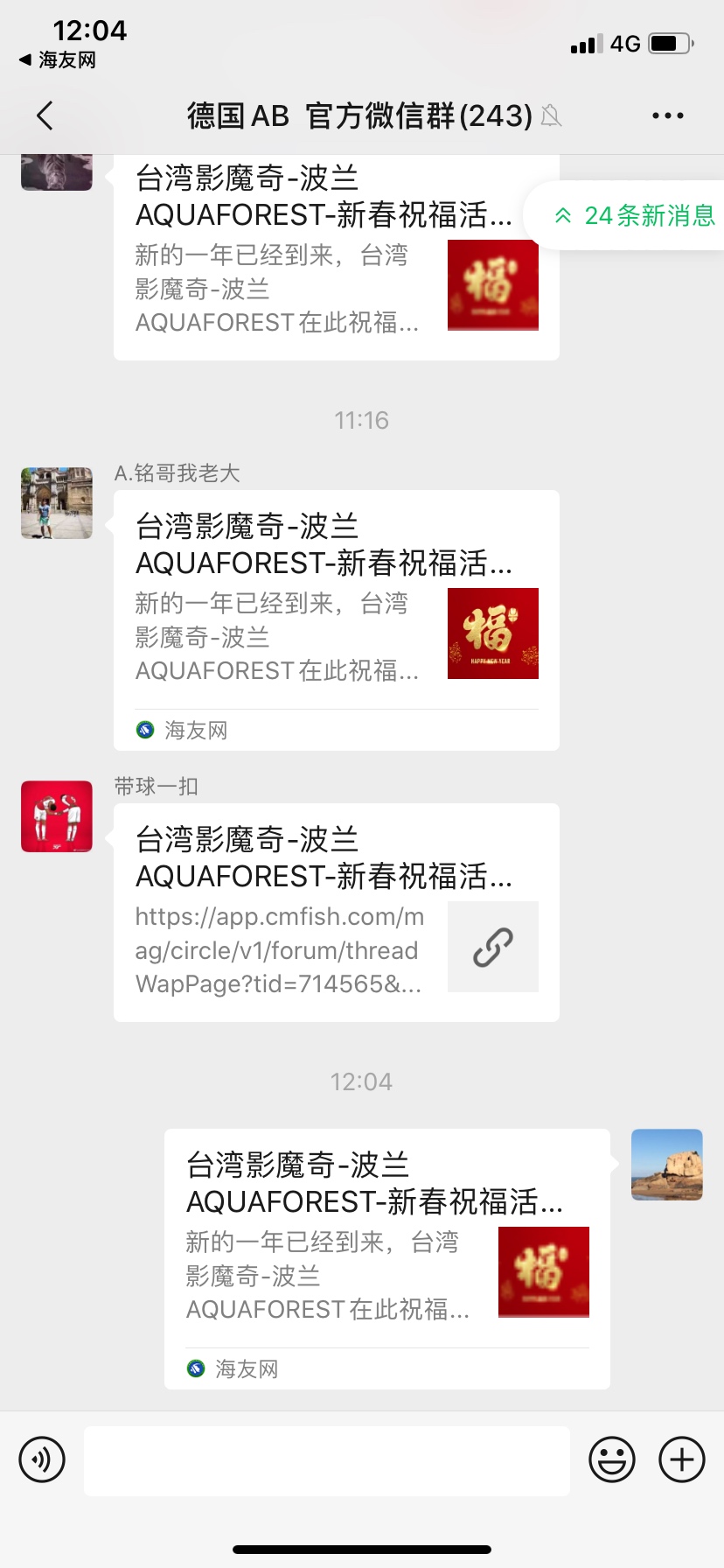The width and height of the screenshot is (724, 1568).
Task: Open the plus attachments menu
Action: click(681, 1459)
